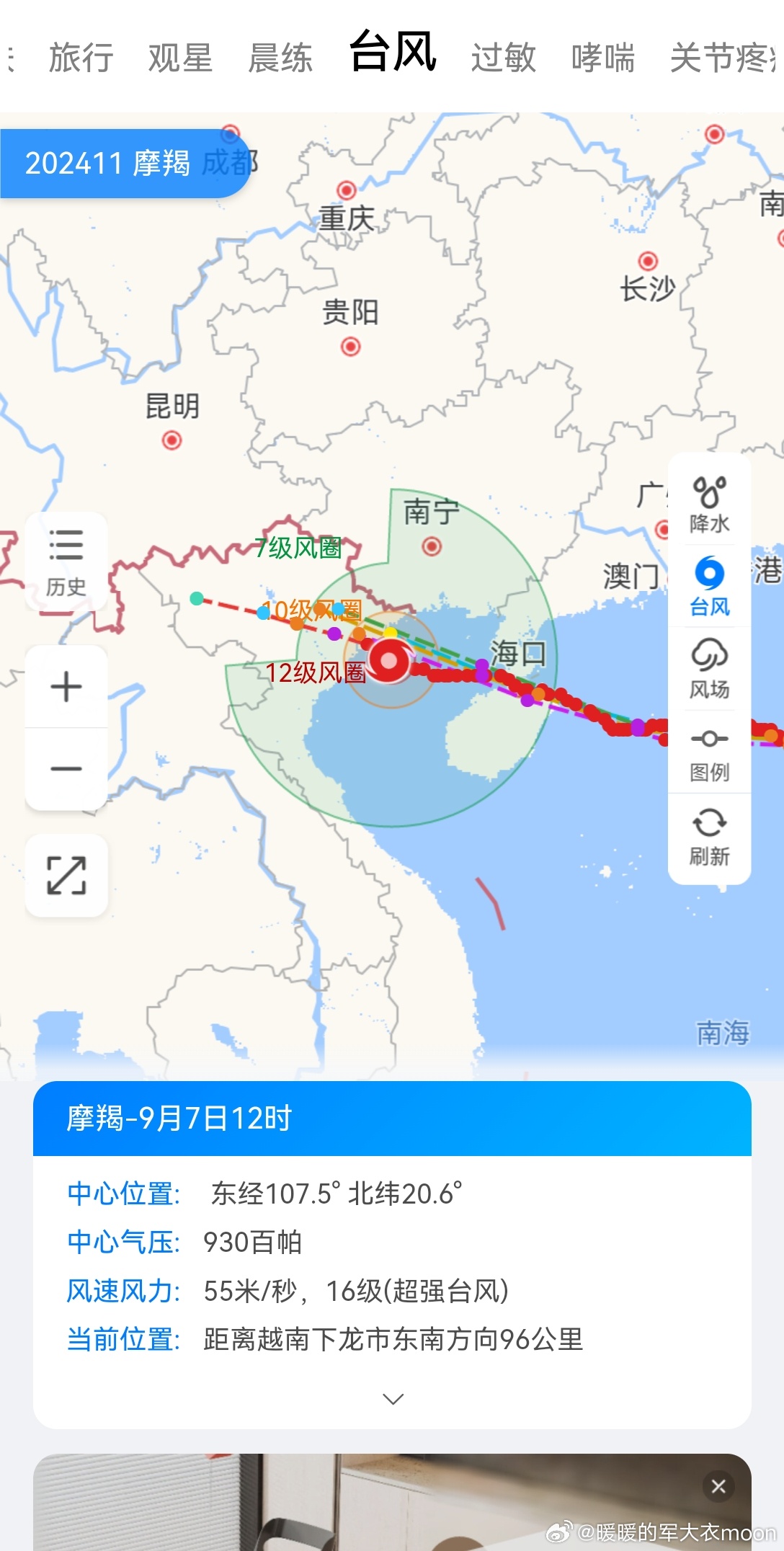Select the 过敏 tab
This screenshot has height=1551, width=784.
pos(504,58)
